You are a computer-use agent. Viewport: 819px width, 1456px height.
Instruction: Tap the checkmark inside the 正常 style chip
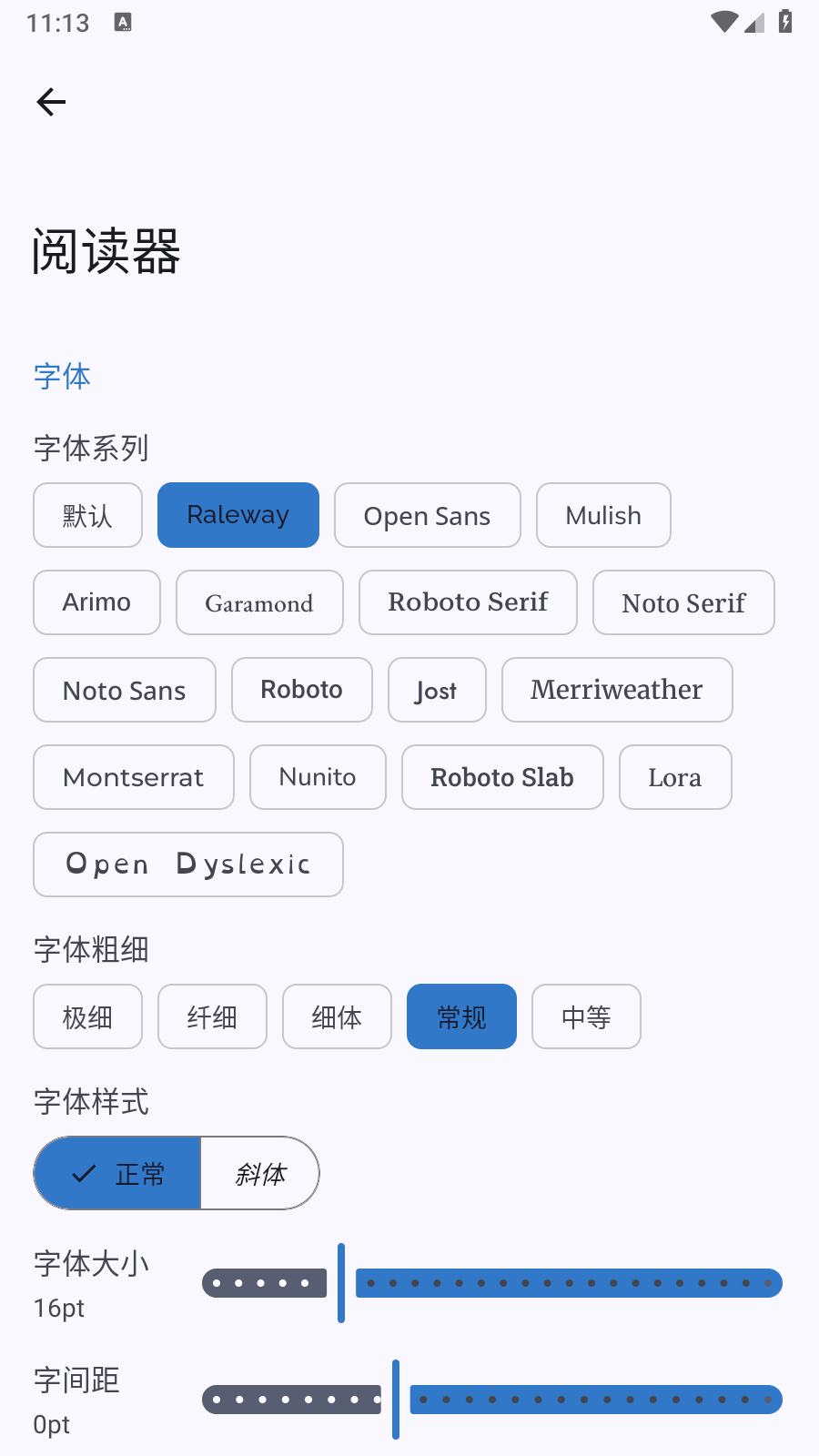tap(83, 1173)
